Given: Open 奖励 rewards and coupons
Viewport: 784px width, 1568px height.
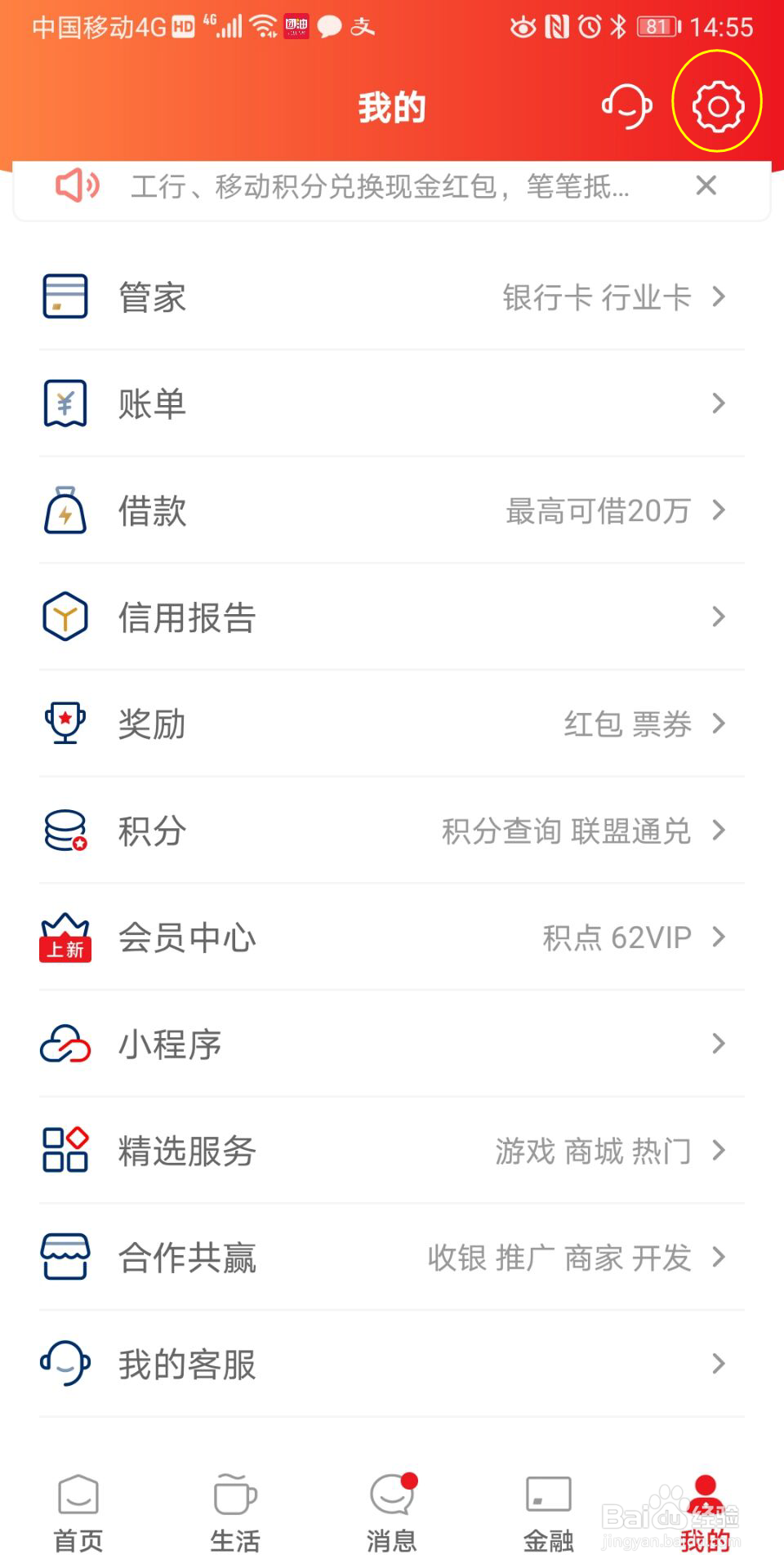Looking at the screenshot, I should point(392,724).
